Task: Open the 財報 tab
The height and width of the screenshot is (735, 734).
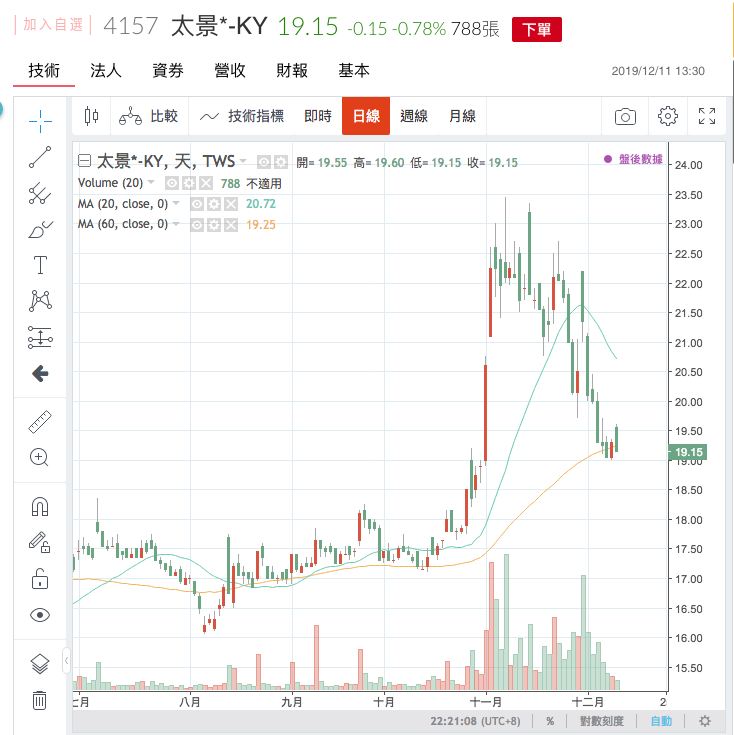Action: point(292,71)
